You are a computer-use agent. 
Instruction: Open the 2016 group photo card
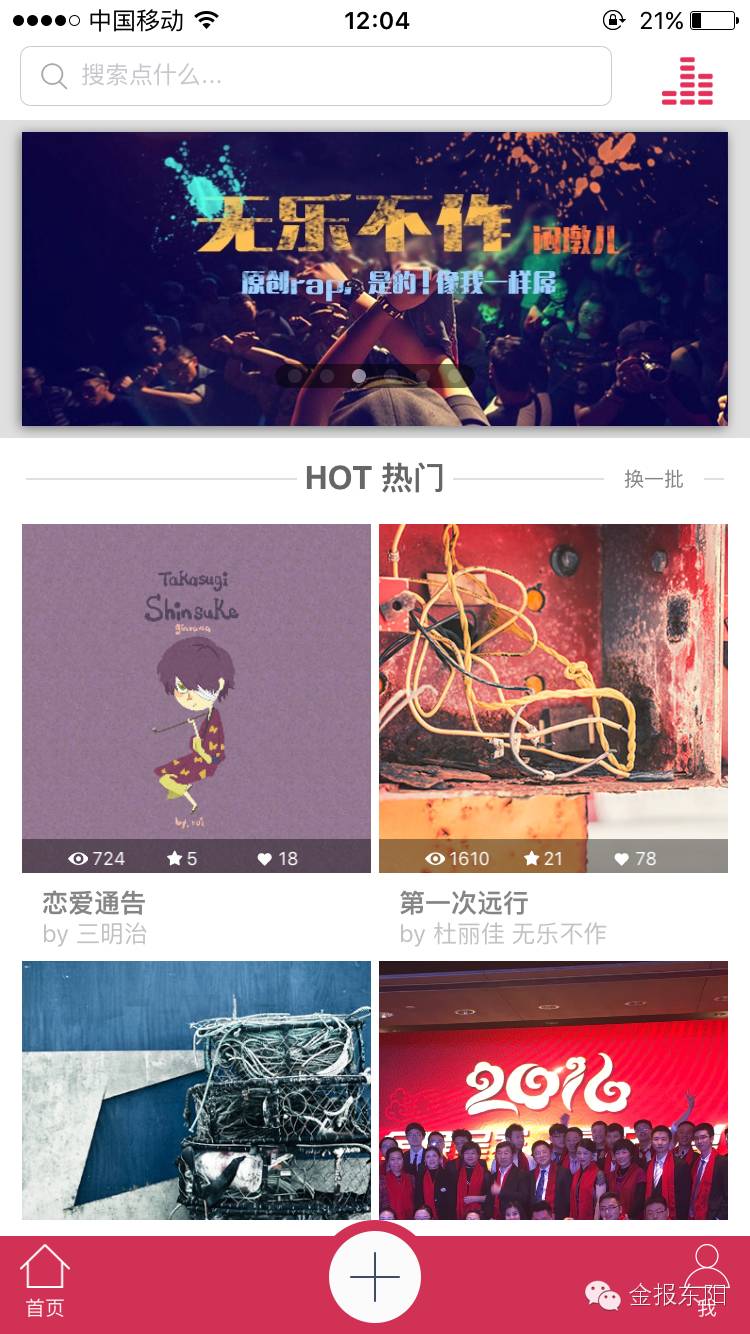coord(553,1090)
